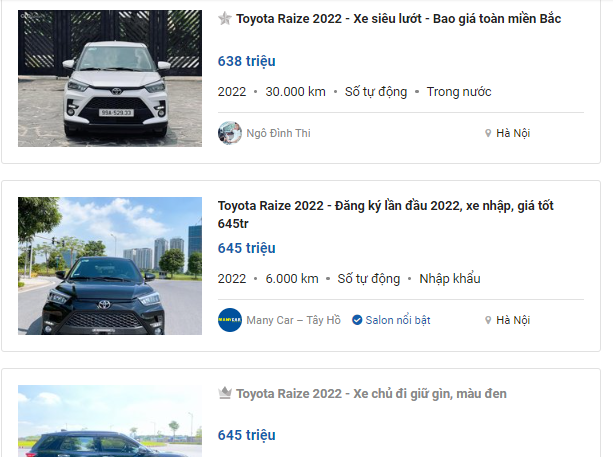This screenshot has width=613, height=457.
Task: Open the white Toyota Raize car photo
Action: click(x=110, y=78)
